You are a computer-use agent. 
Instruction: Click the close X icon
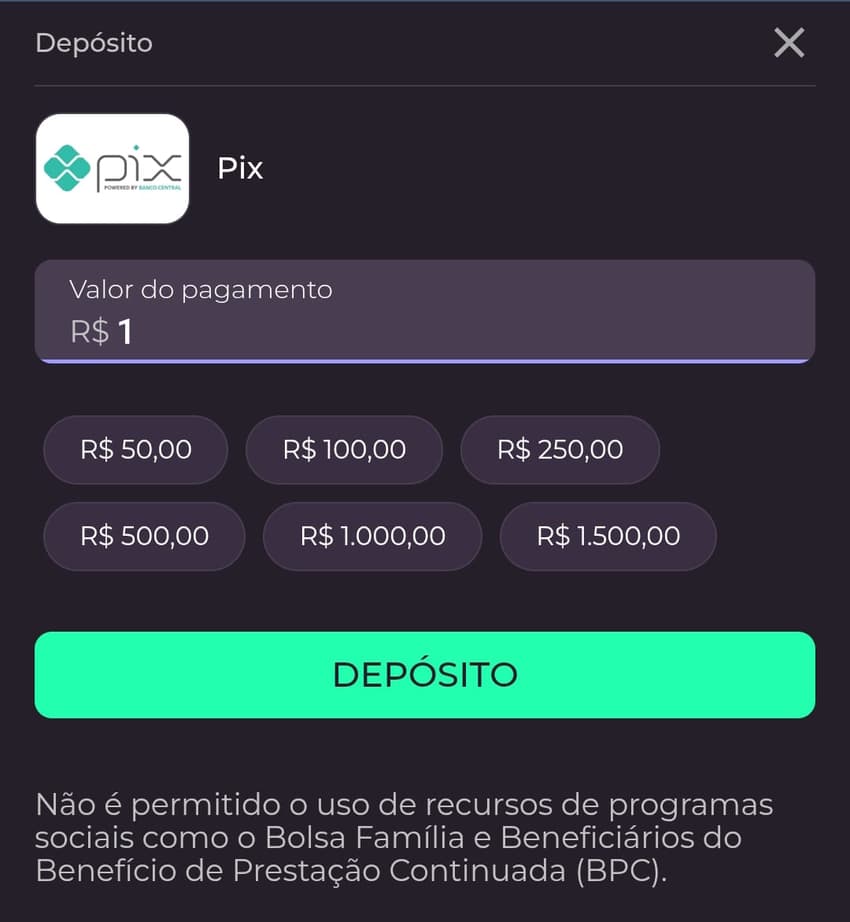[789, 42]
